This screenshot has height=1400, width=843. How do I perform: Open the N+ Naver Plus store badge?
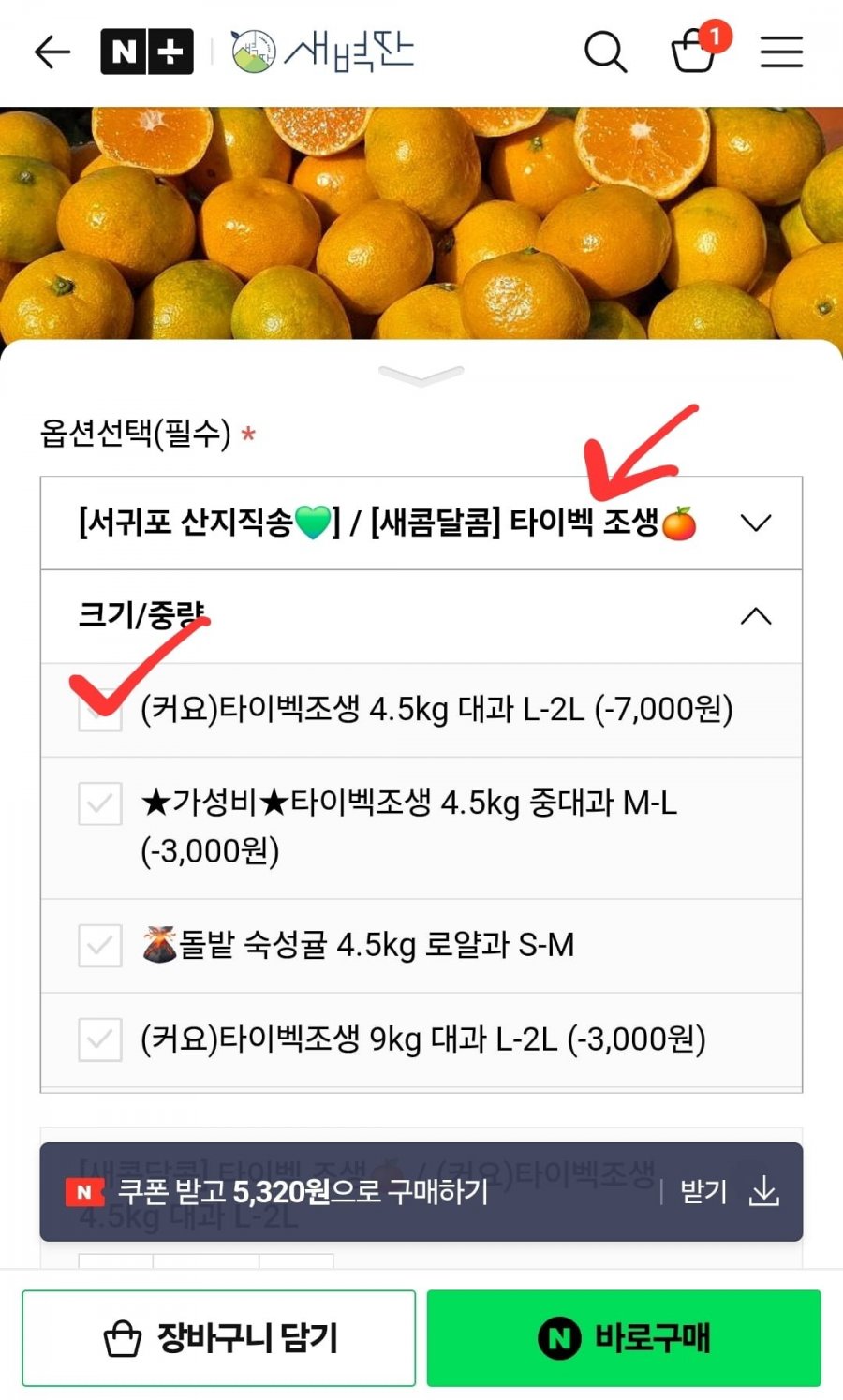[147, 52]
